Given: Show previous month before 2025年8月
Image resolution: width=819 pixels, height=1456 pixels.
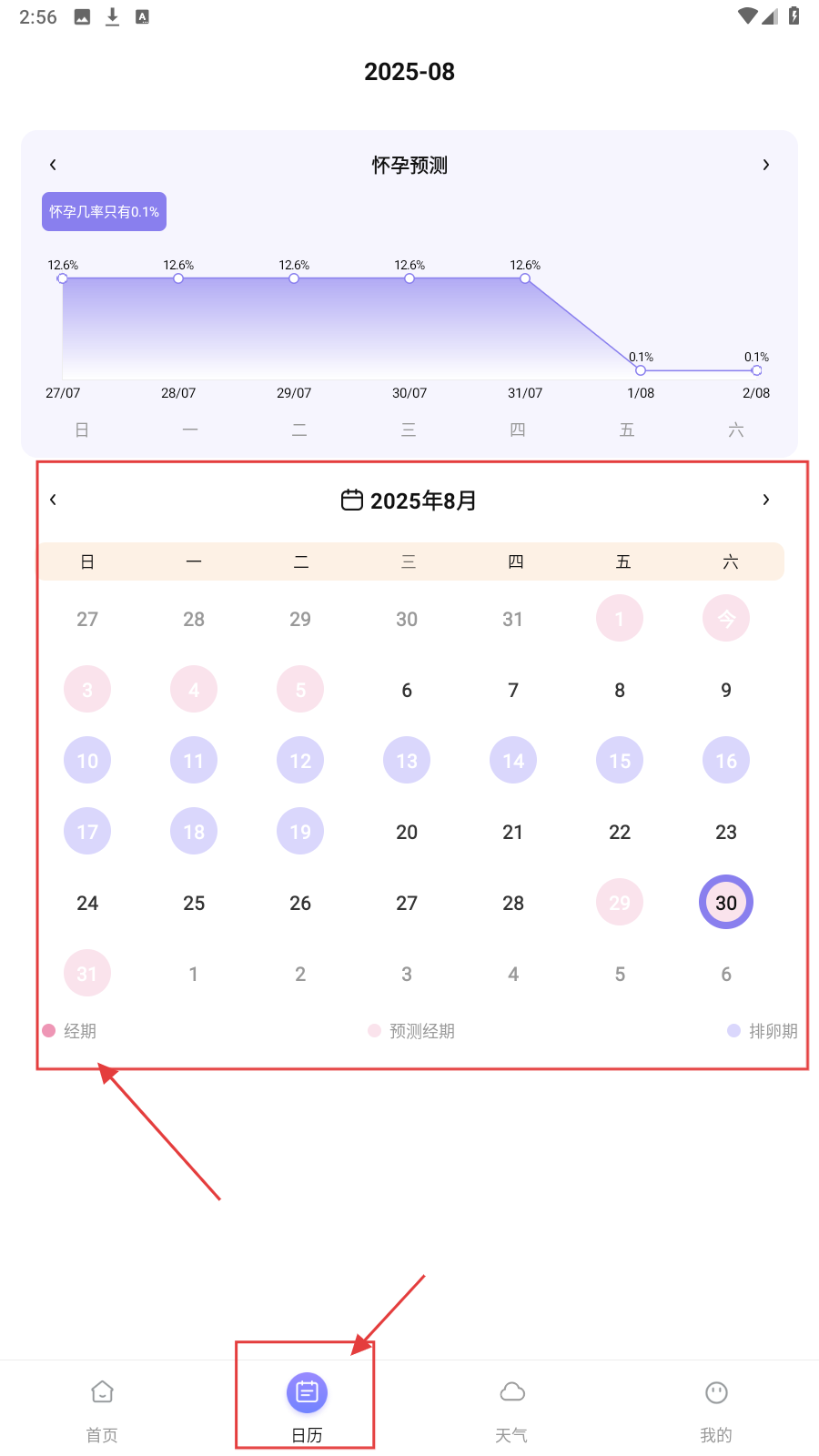Looking at the screenshot, I should point(53,500).
